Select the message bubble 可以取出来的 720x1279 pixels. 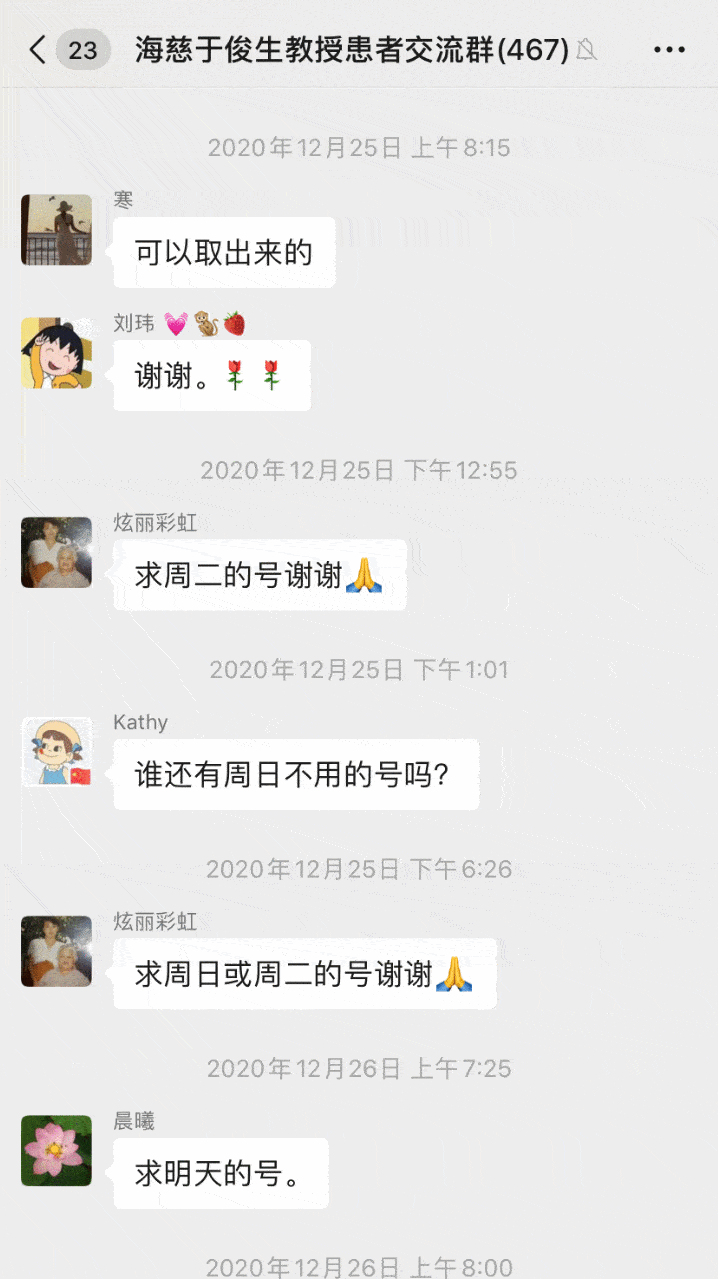(222, 252)
